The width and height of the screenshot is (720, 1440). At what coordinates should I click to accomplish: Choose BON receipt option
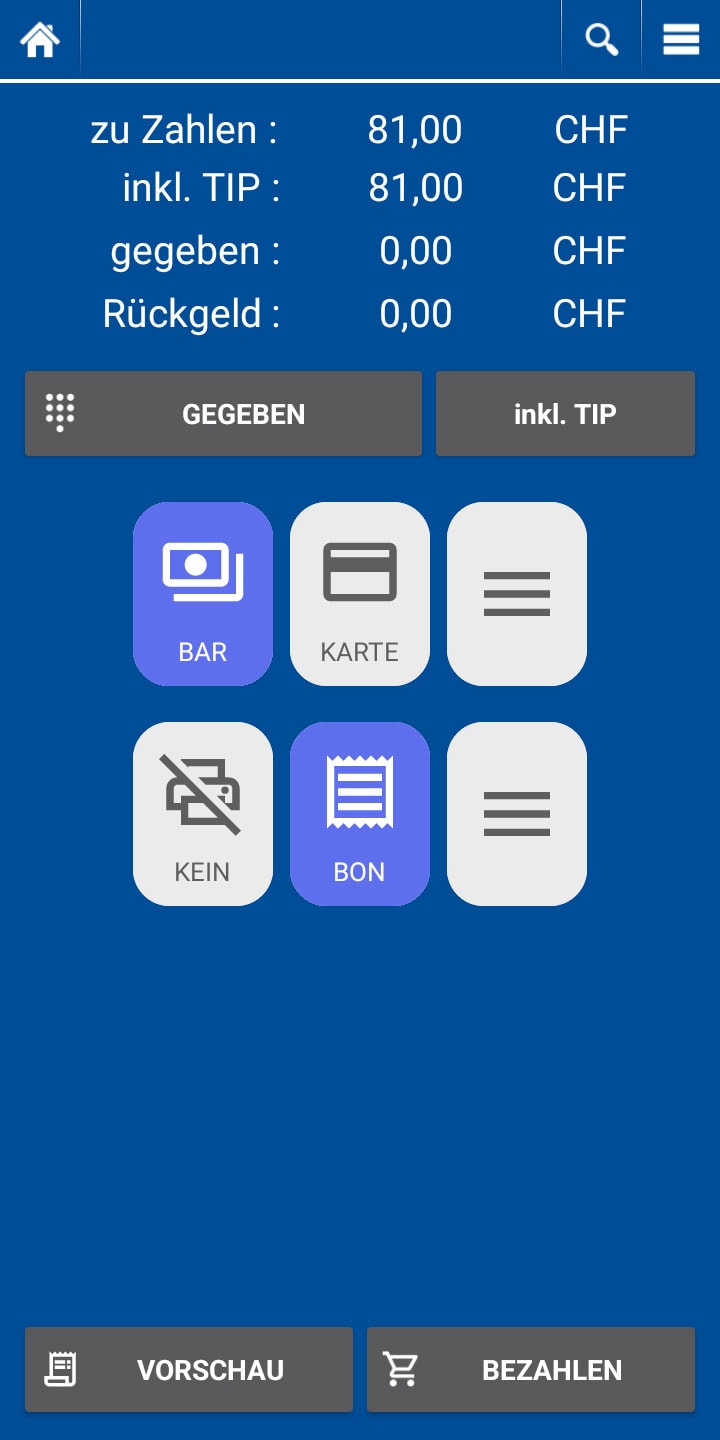click(x=360, y=814)
